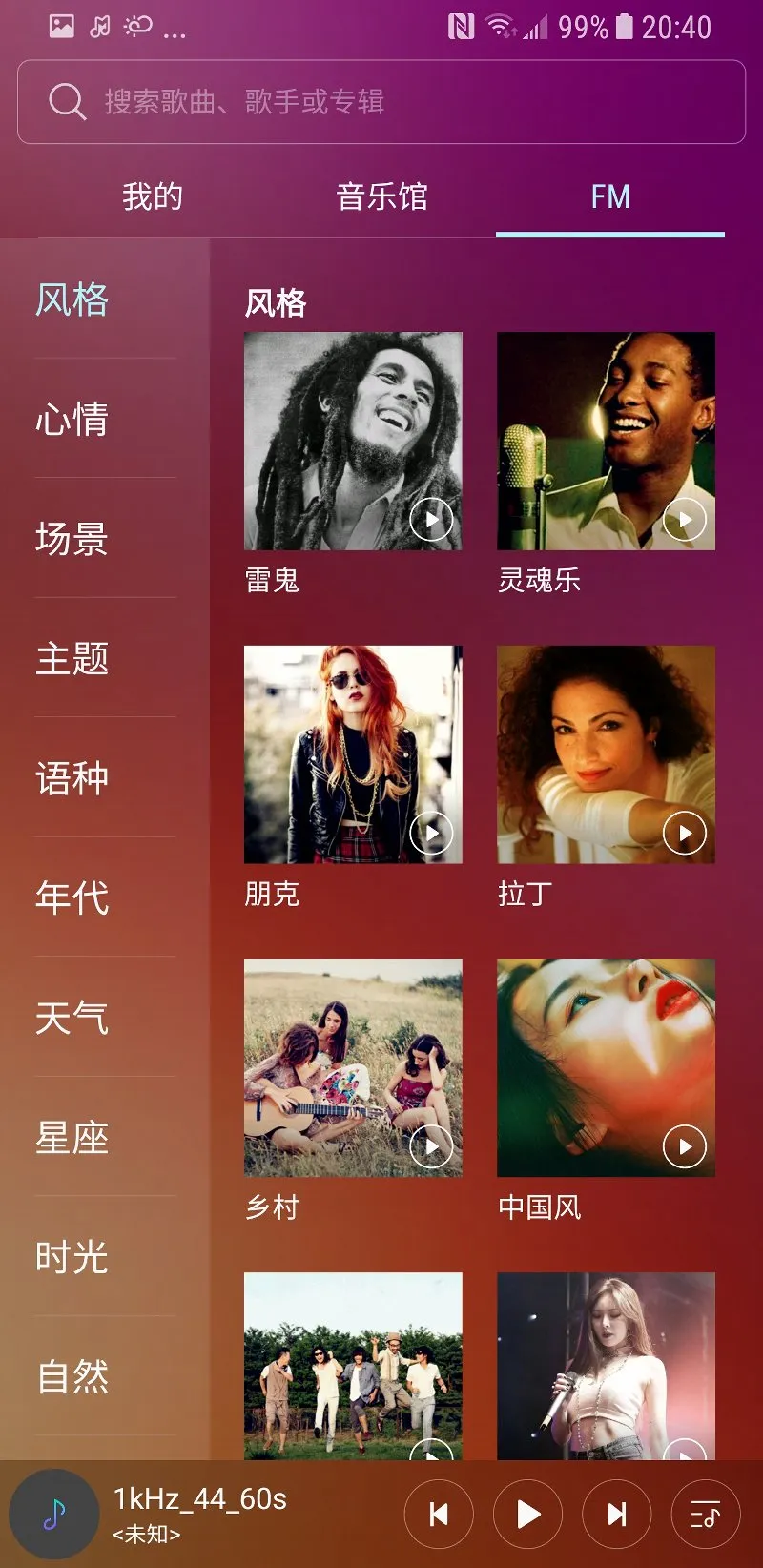
Task: Open the 中国风 station tile
Action: pos(606,1068)
